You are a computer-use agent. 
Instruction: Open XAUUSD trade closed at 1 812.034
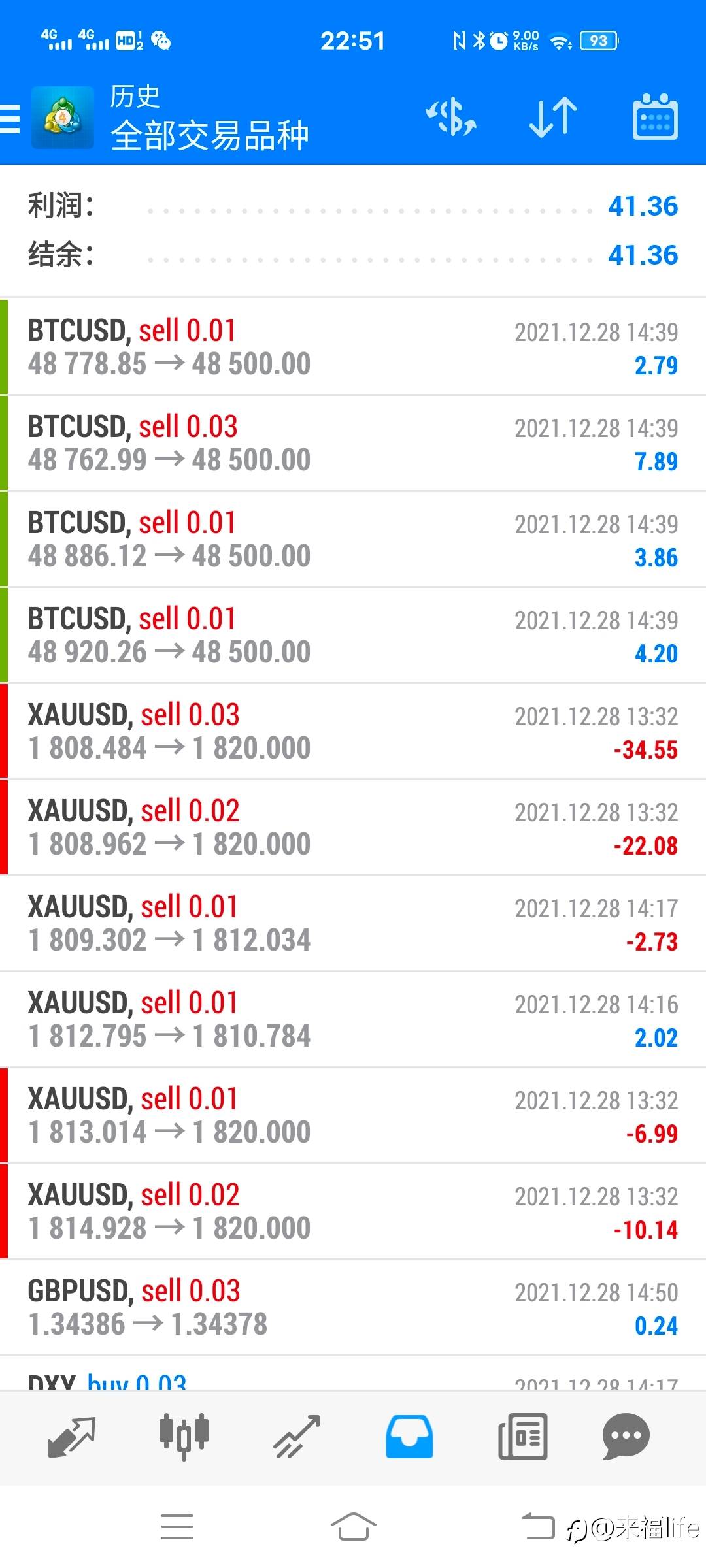[x=353, y=923]
